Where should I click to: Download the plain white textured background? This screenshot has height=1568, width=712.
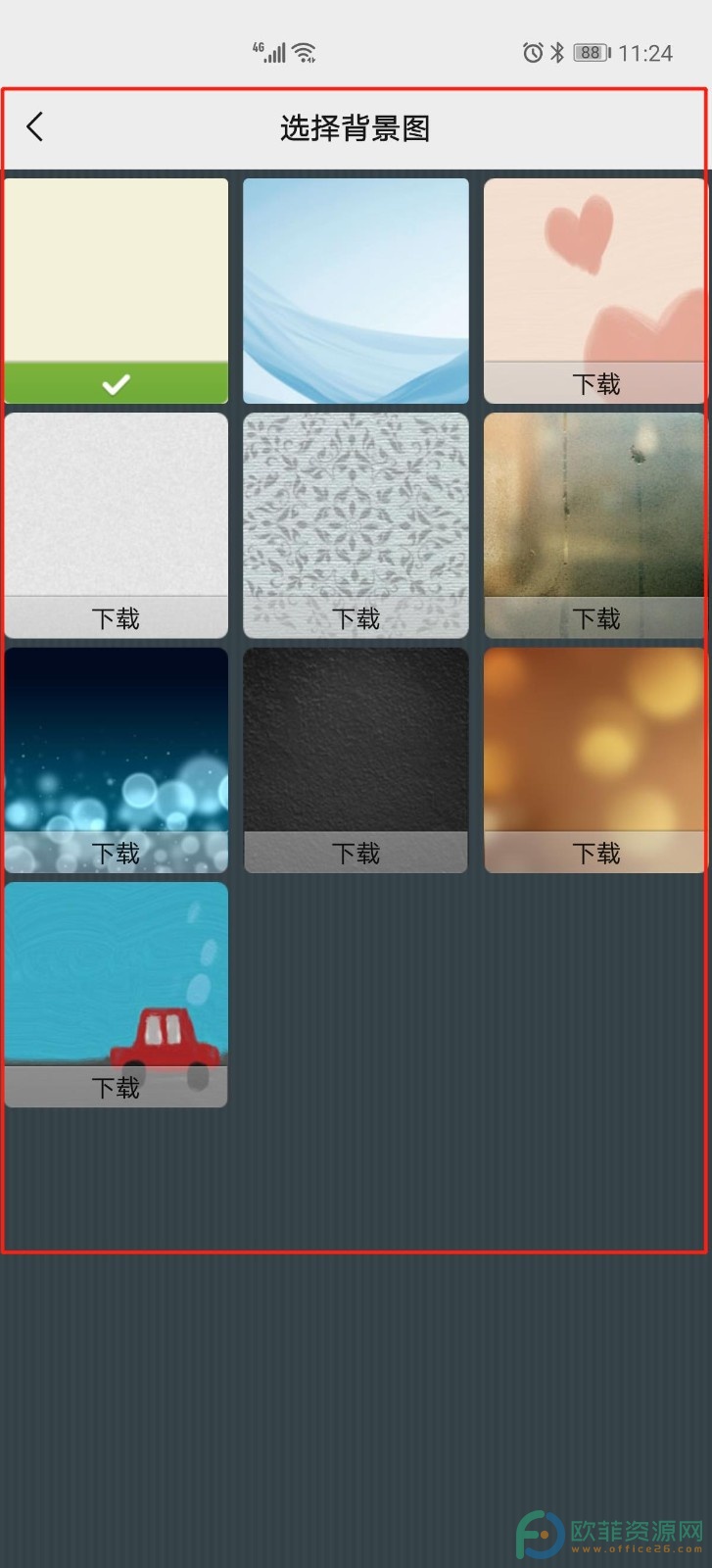pos(116,617)
